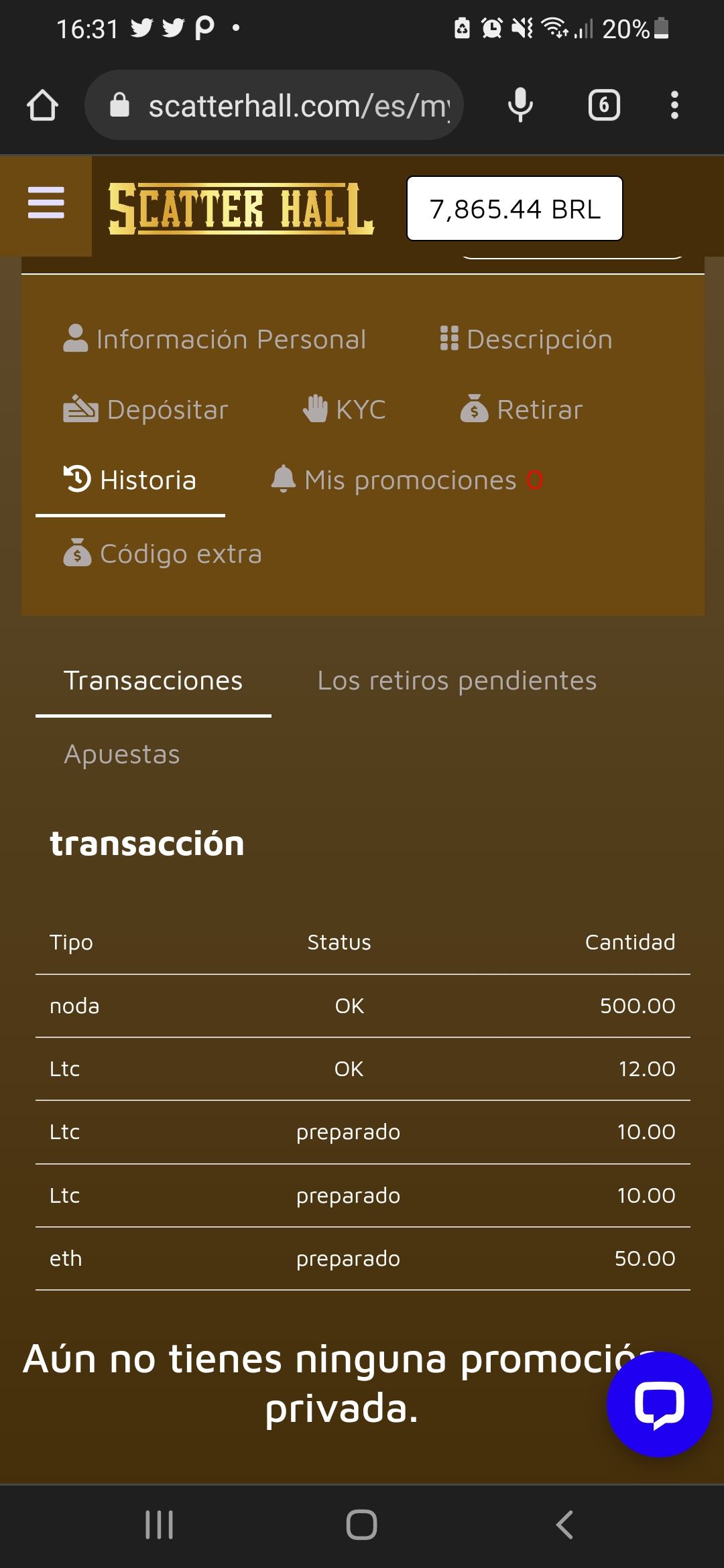Go to Scatter Hall home via logo
The height and width of the screenshot is (1568, 724).
point(241,209)
